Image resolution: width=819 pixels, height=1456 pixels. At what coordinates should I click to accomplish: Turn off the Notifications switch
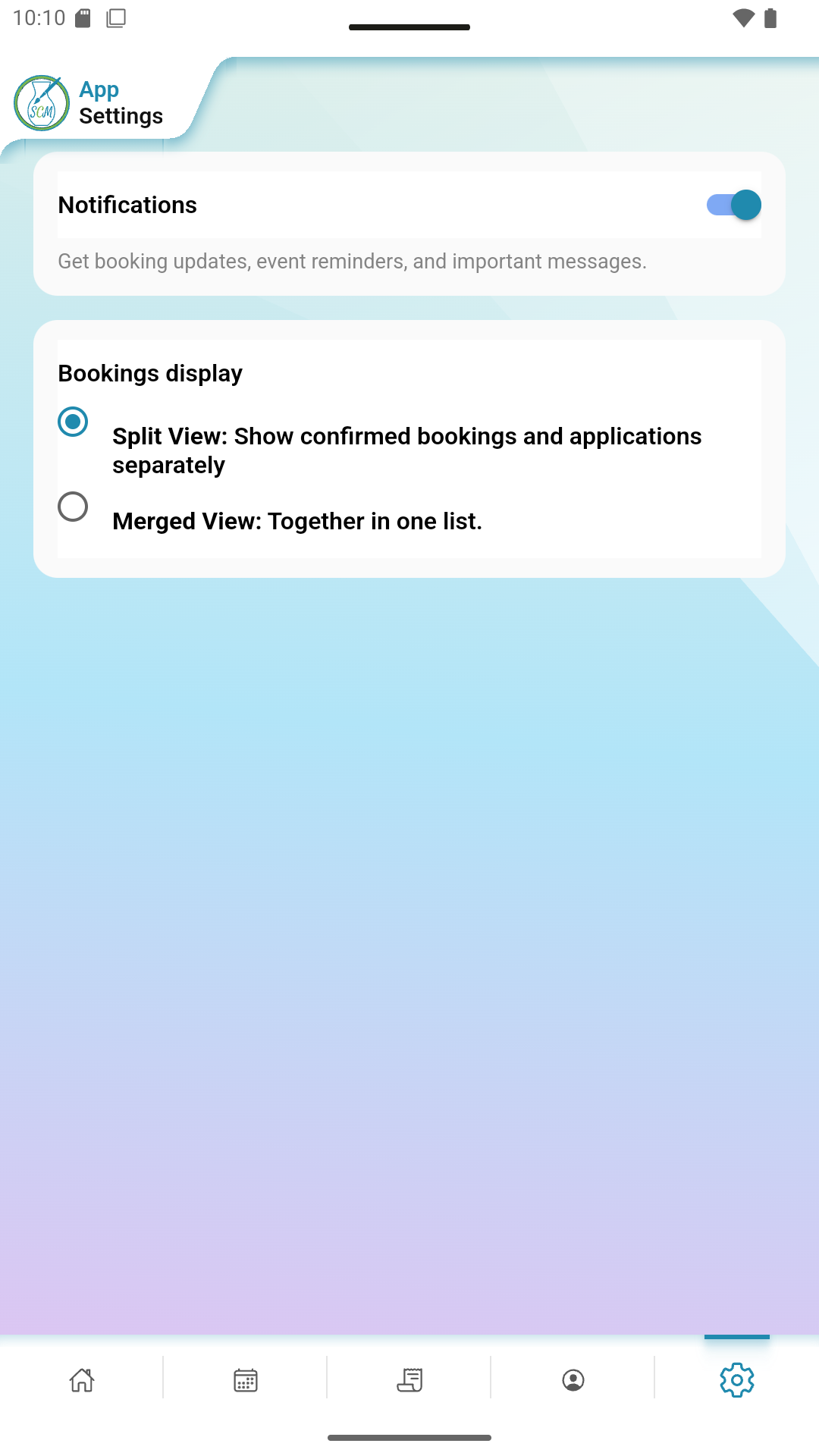click(733, 205)
